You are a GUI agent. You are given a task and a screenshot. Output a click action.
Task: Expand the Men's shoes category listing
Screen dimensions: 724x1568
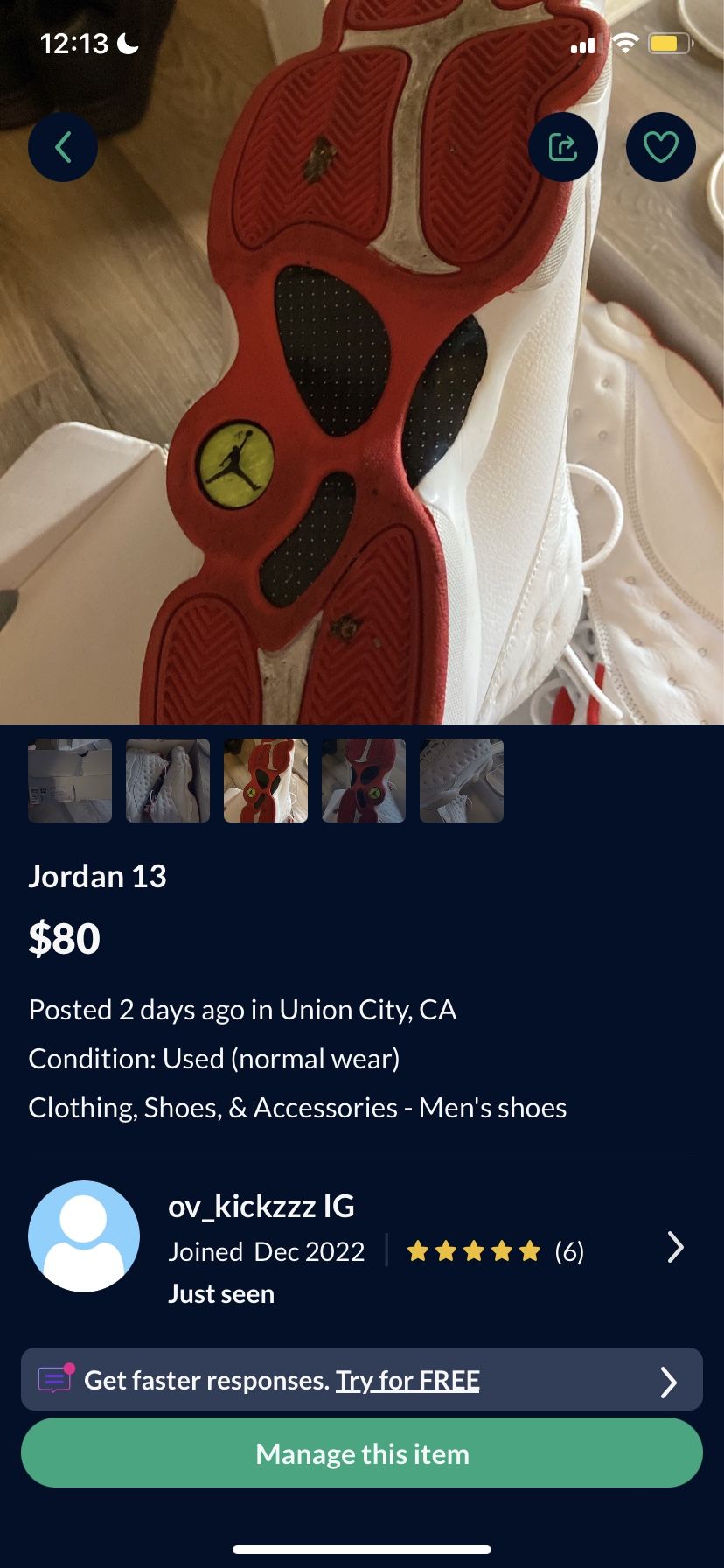point(298,1107)
